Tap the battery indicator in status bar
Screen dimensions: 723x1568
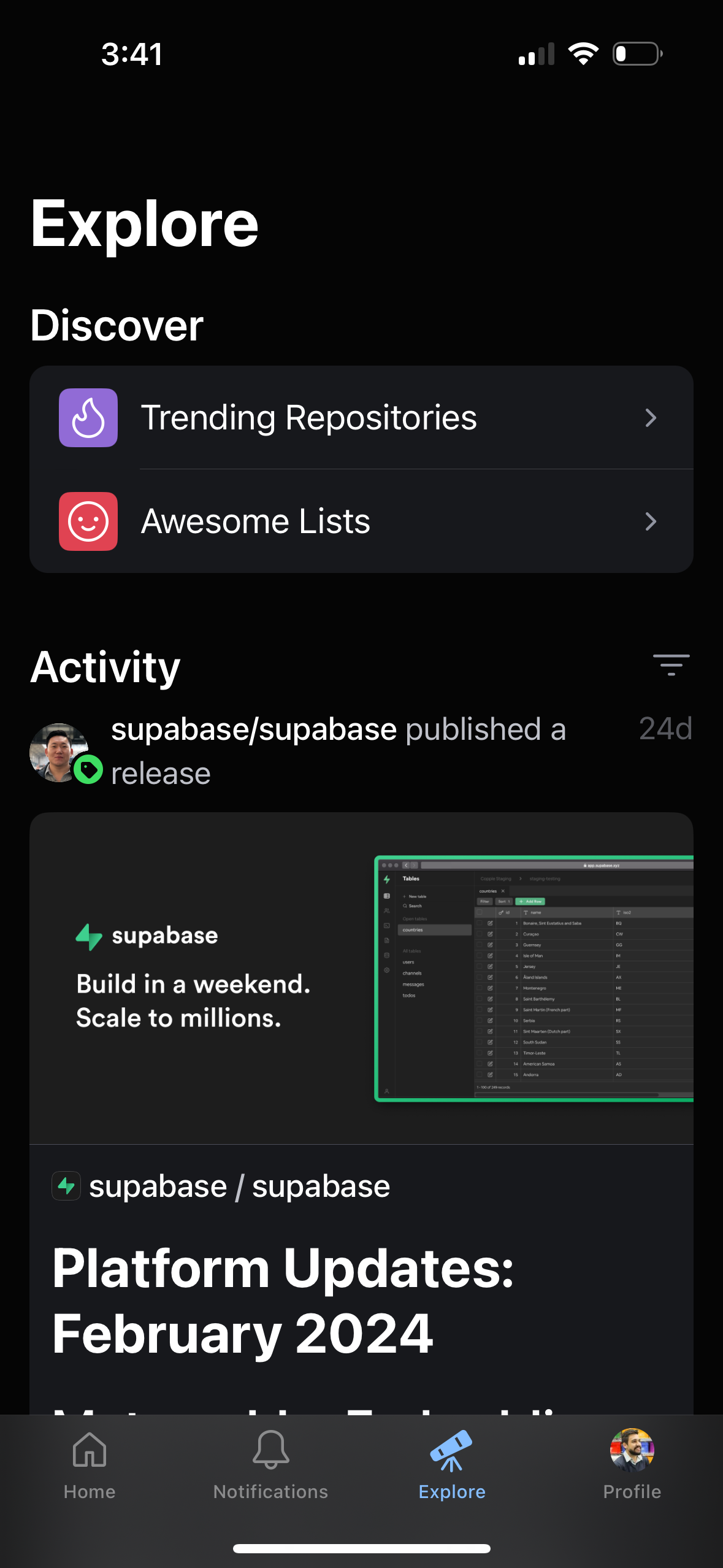click(x=636, y=54)
